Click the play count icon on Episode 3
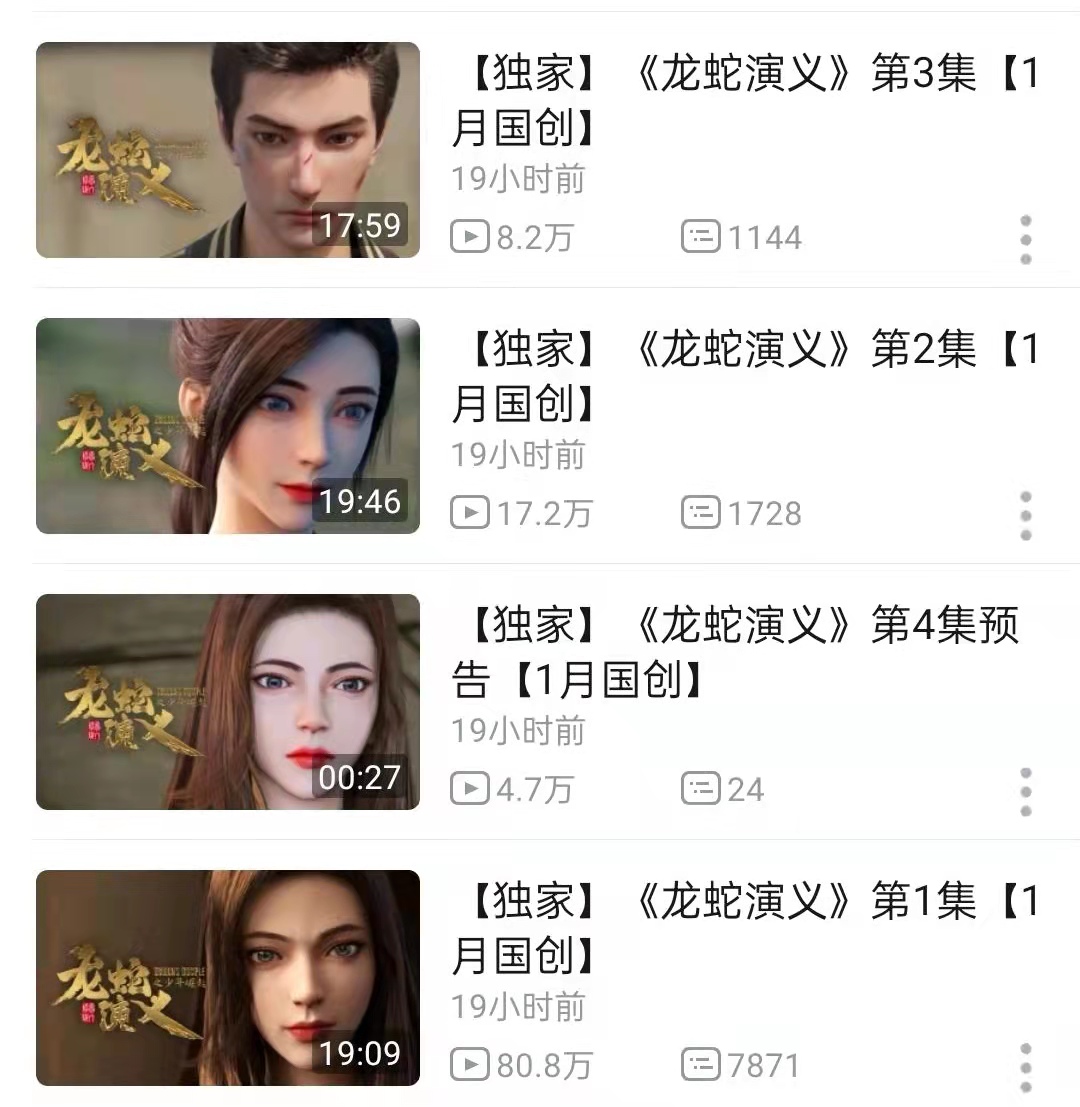This screenshot has height=1107, width=1080. point(468,237)
